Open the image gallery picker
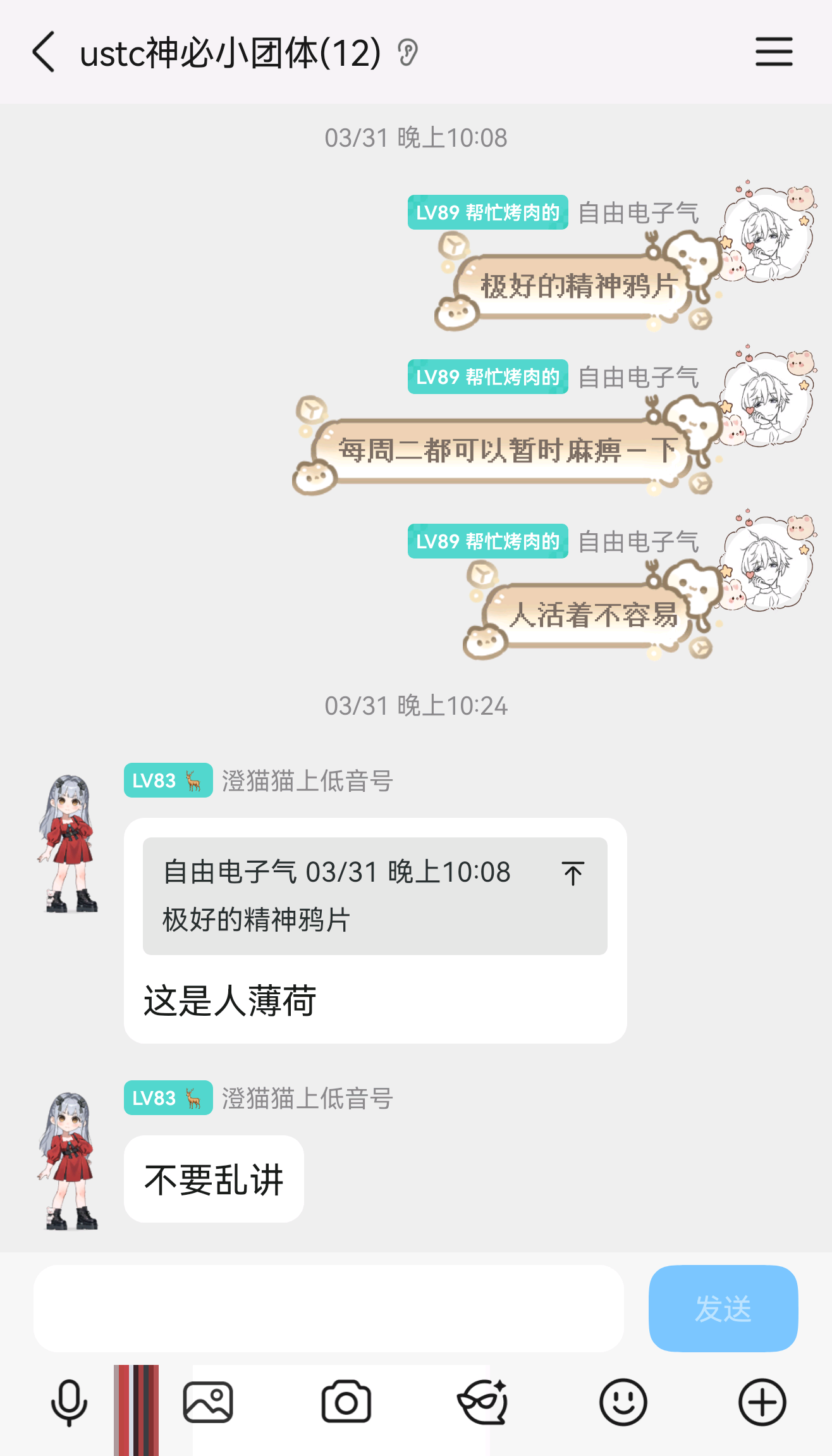 point(208,1403)
